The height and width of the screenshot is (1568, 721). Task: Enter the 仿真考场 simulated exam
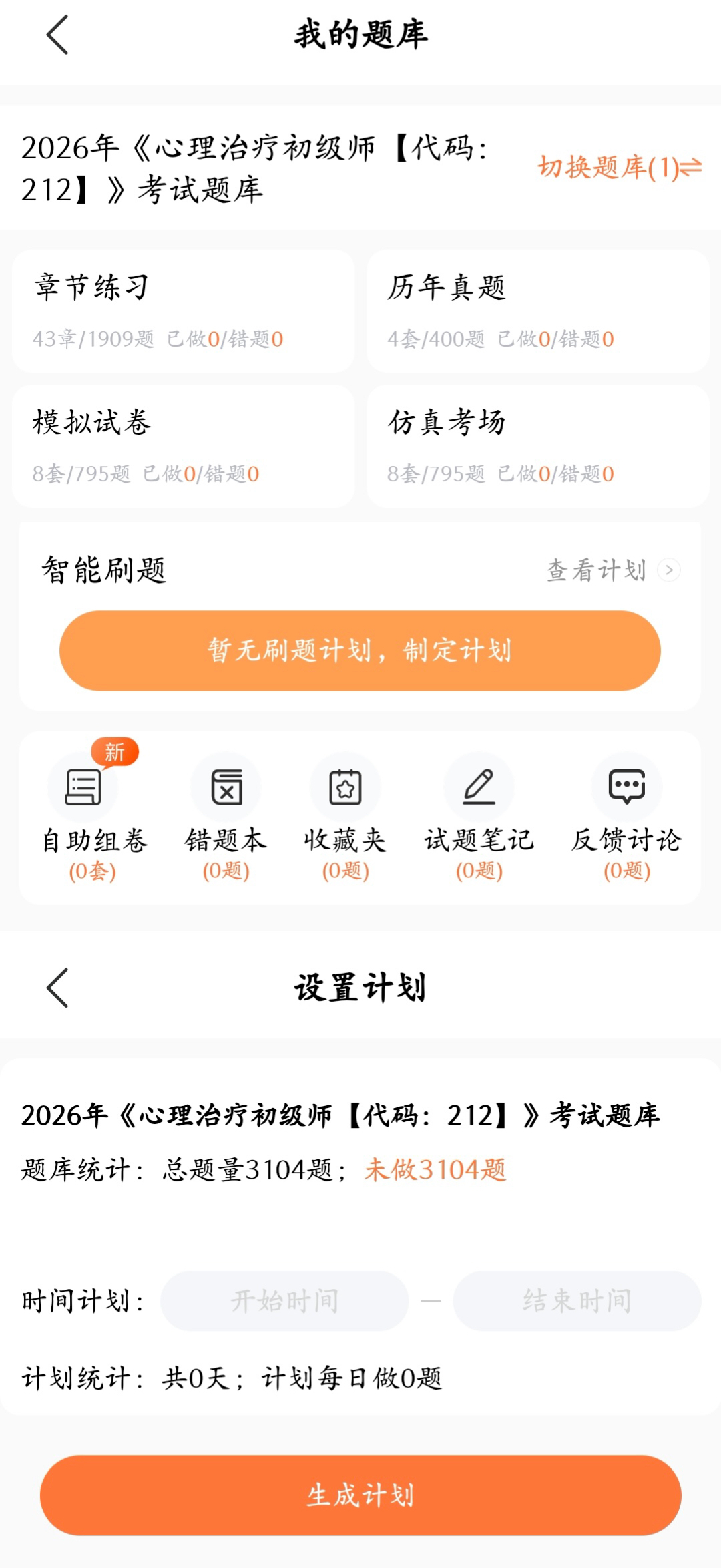538,445
